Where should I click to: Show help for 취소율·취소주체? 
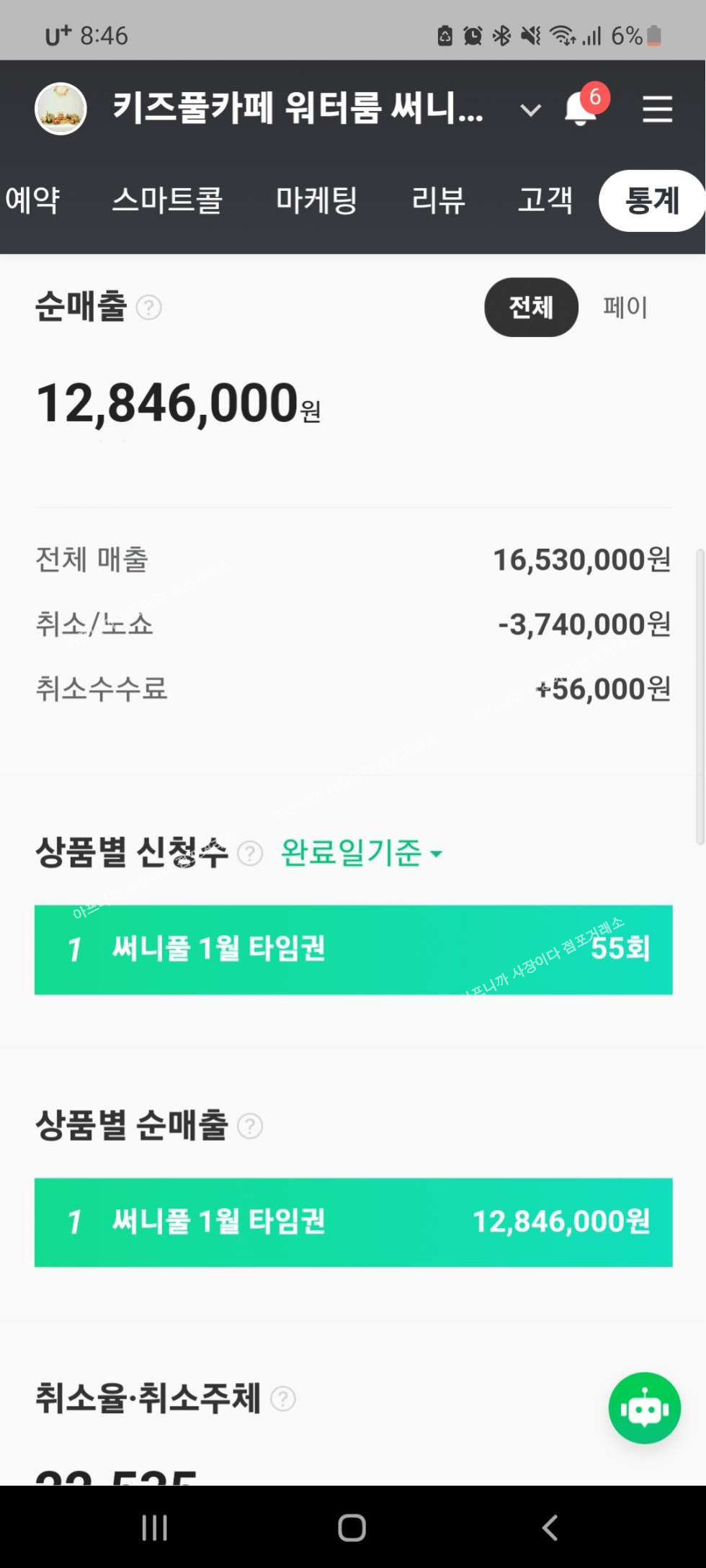pyautogui.click(x=283, y=1399)
